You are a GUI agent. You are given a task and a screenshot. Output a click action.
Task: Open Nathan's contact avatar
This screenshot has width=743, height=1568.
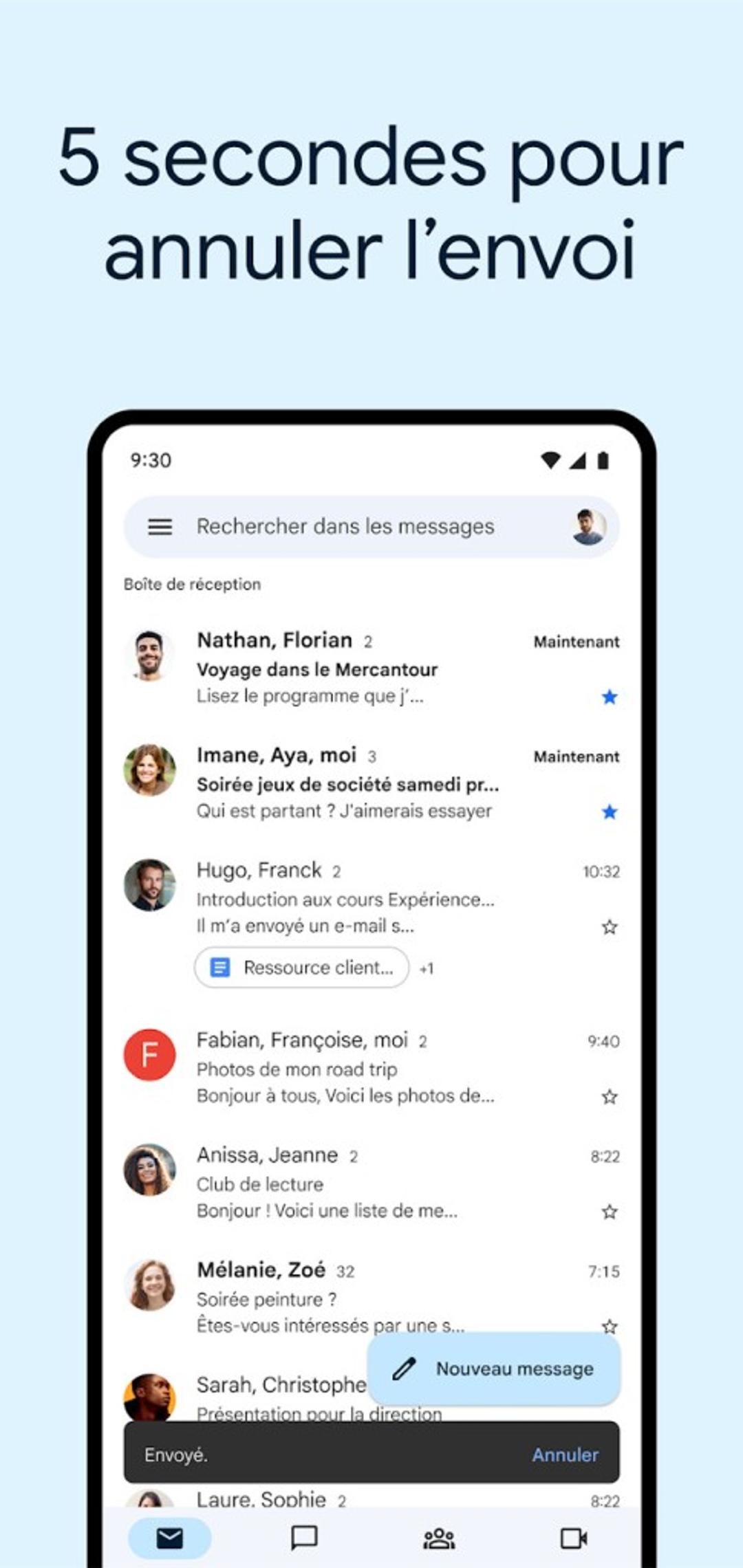click(x=150, y=655)
